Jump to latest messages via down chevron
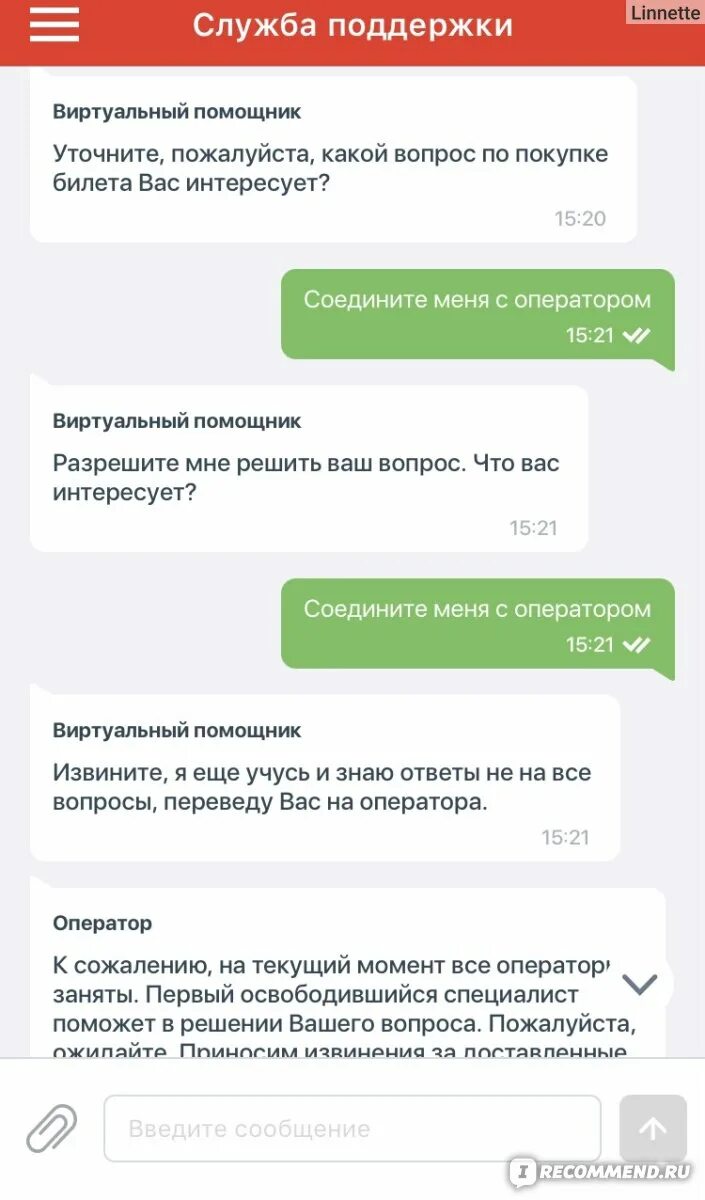The width and height of the screenshot is (705, 1200). coord(640,984)
